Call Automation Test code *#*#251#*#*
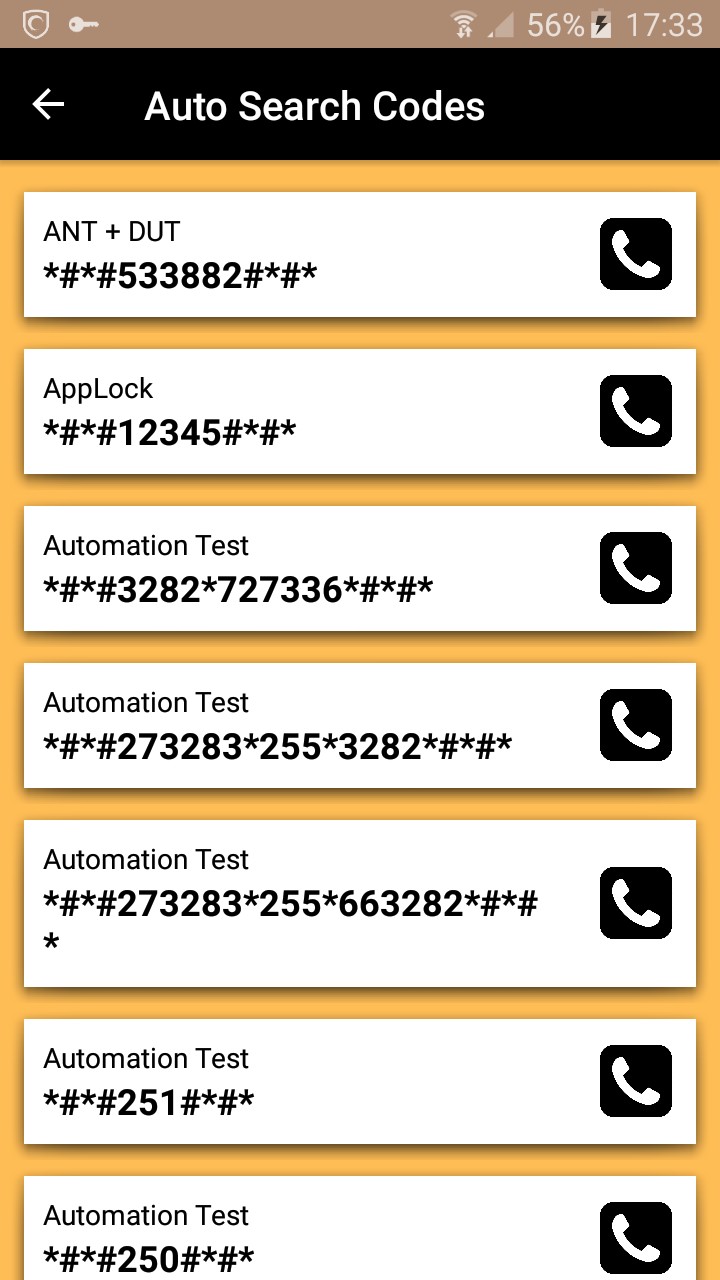 (635, 1081)
